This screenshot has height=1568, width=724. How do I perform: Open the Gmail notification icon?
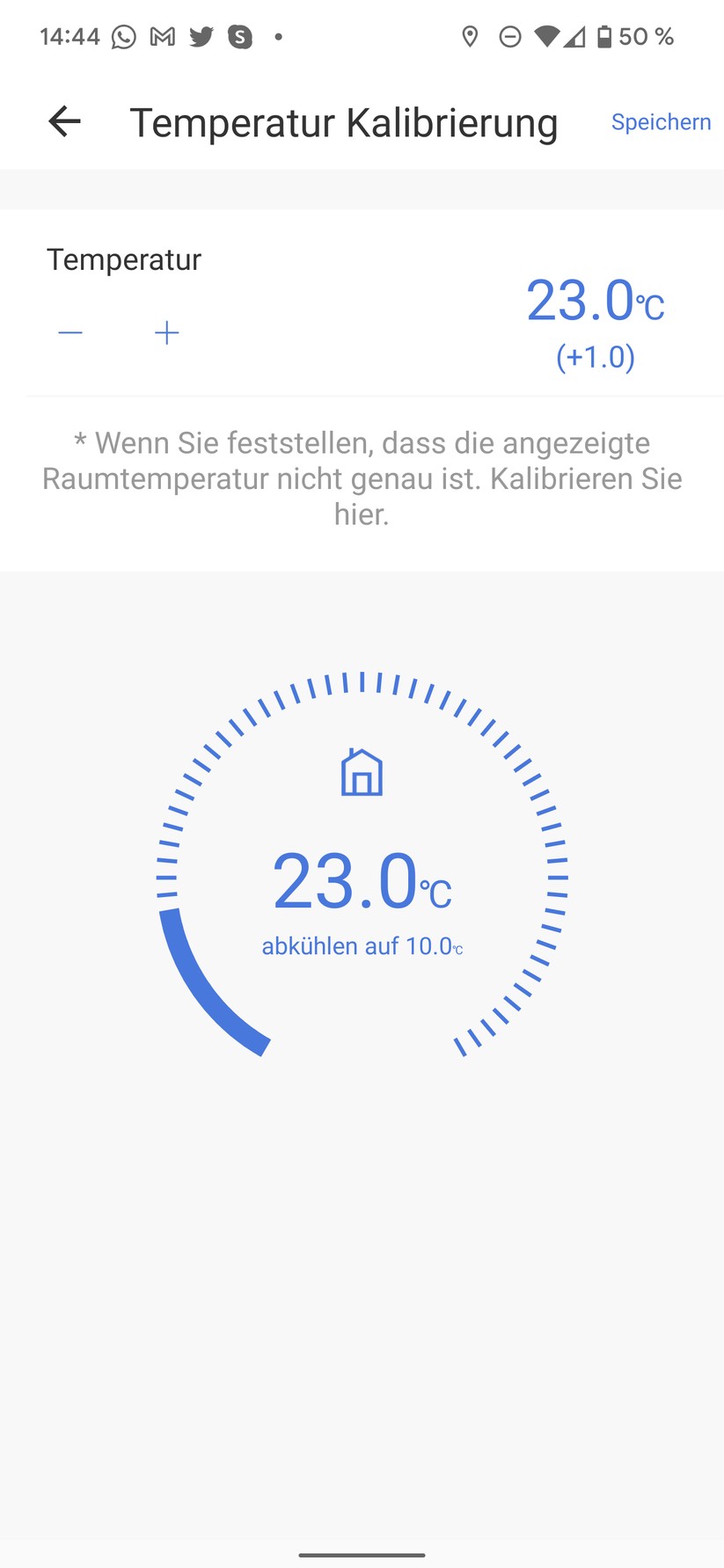pyautogui.click(x=162, y=36)
